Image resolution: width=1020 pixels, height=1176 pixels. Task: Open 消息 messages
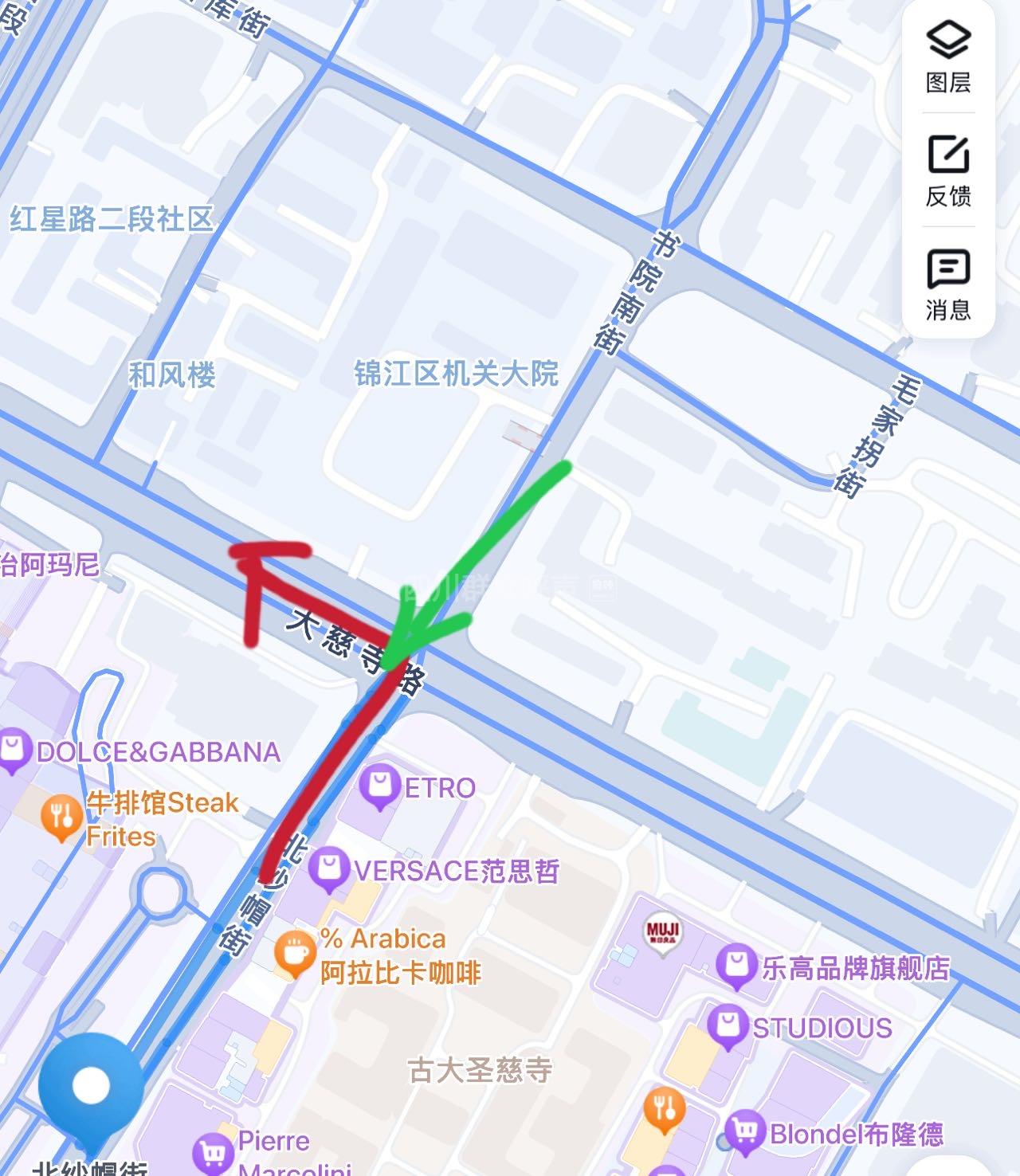pyautogui.click(x=947, y=284)
